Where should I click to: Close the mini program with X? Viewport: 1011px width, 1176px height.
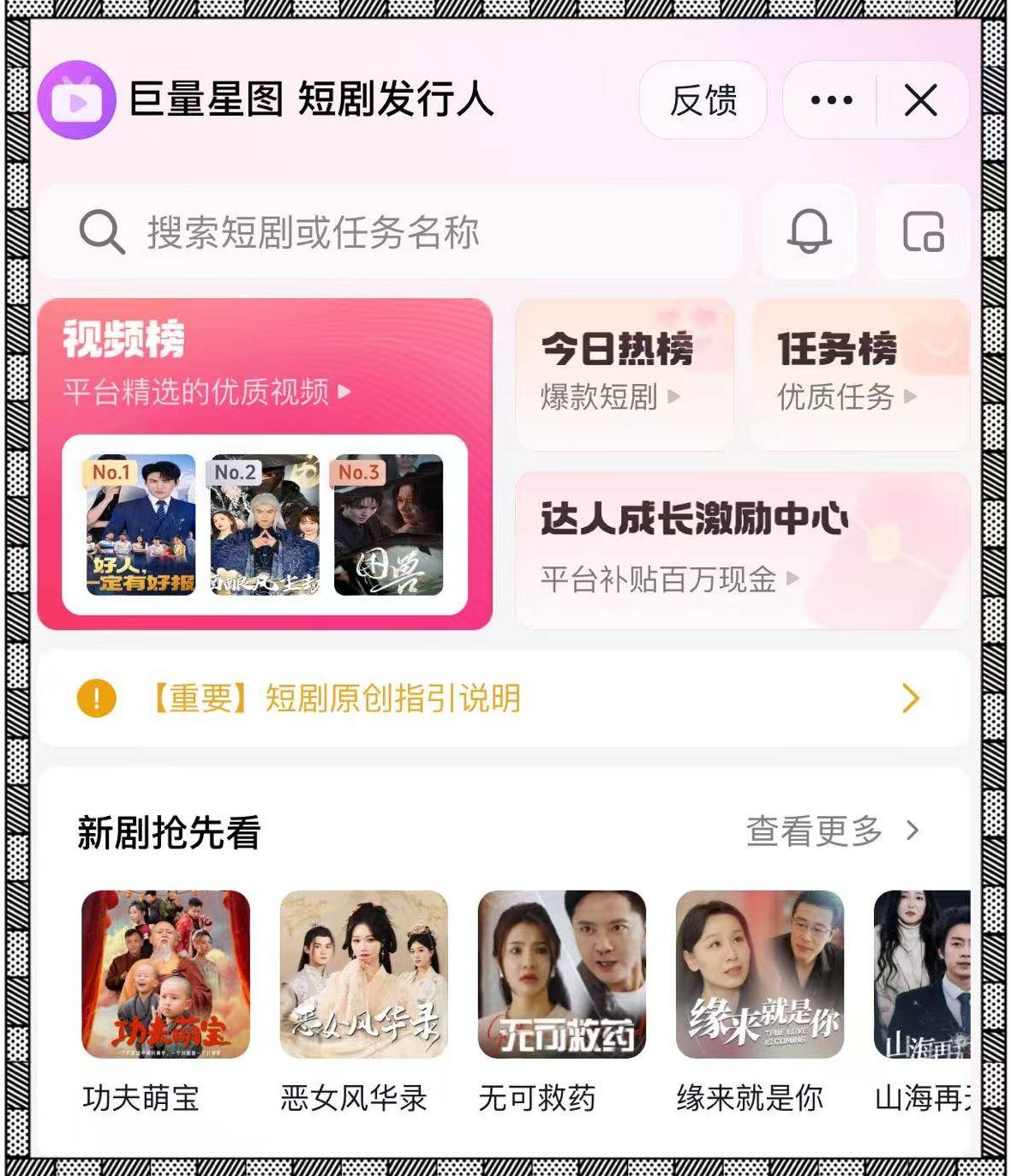[x=921, y=100]
